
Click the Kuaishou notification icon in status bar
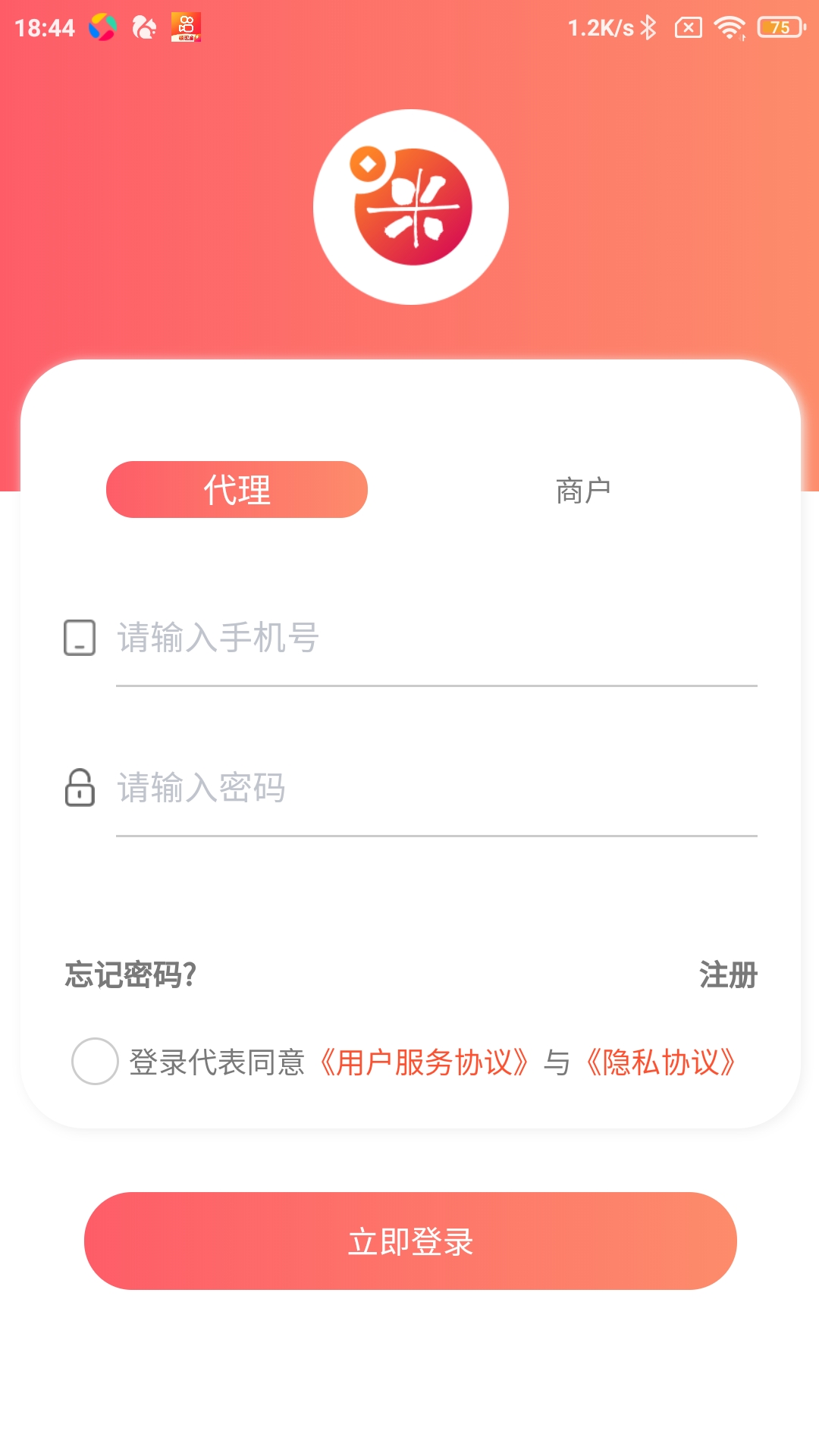tap(184, 27)
